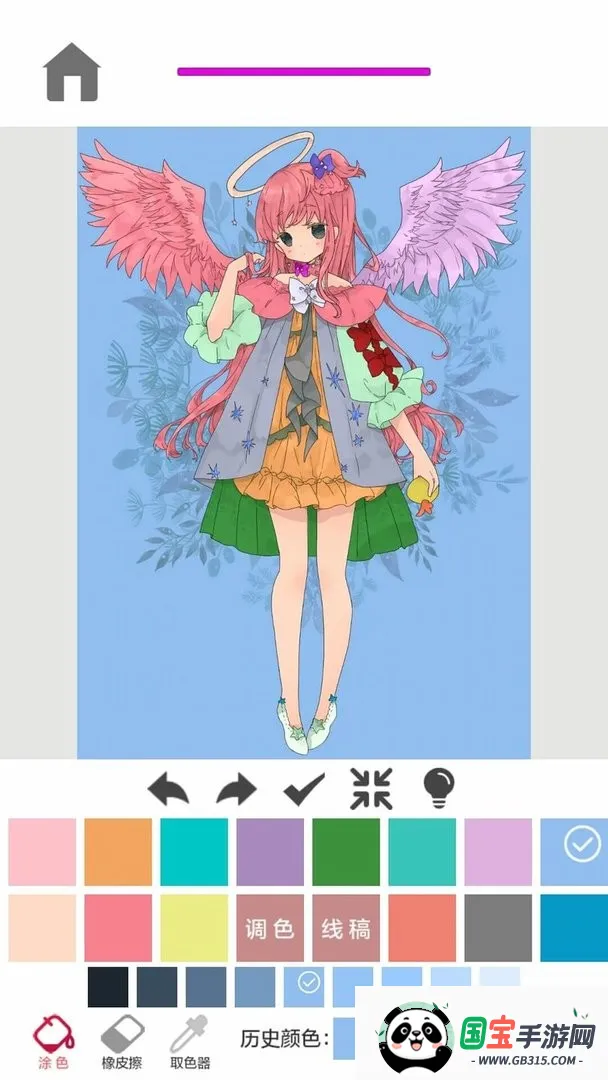The image size is (608, 1080).
Task: Choose the gray color swatch
Action: click(x=498, y=928)
